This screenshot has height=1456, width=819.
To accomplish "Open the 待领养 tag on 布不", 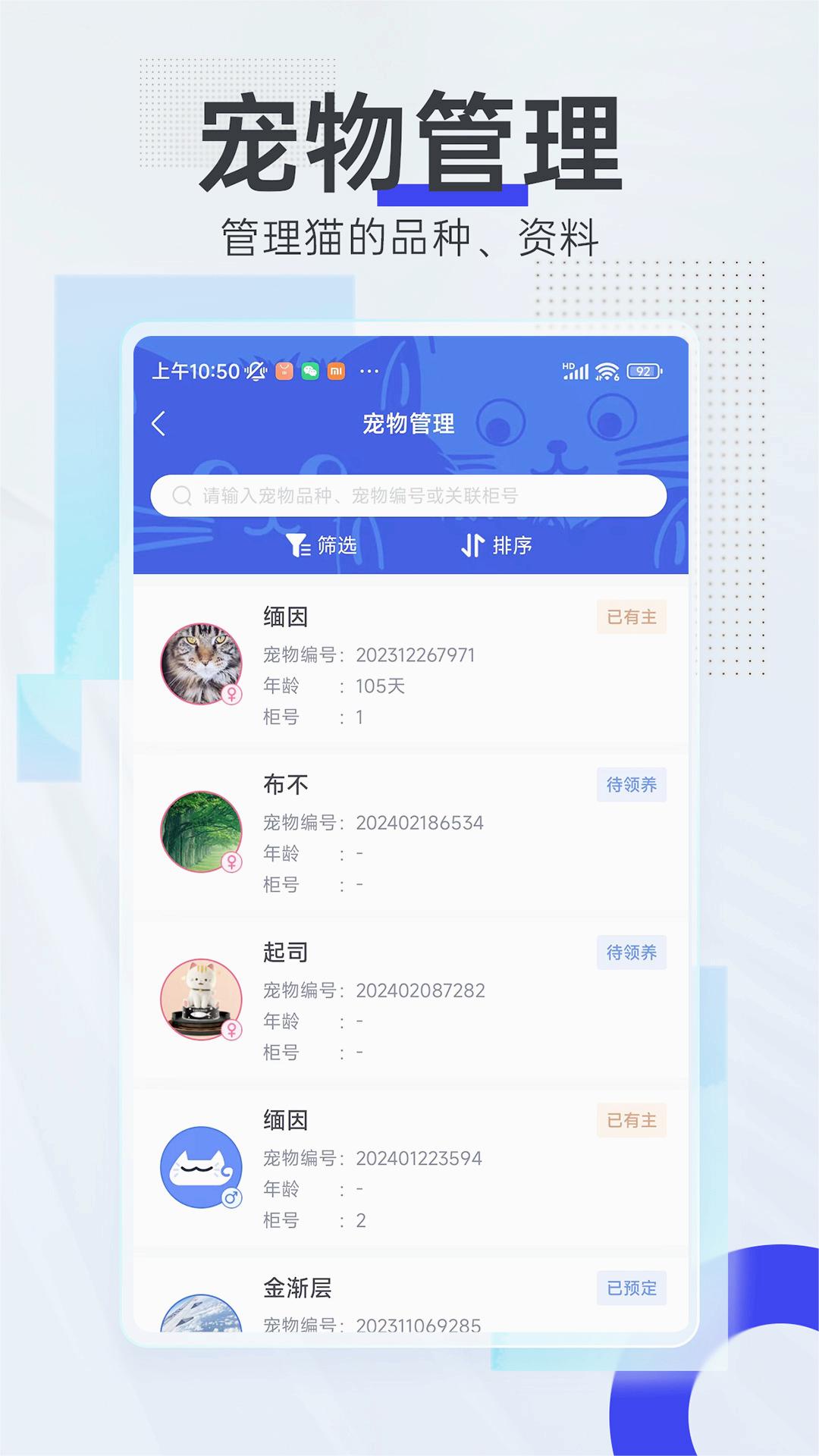I will 632,785.
